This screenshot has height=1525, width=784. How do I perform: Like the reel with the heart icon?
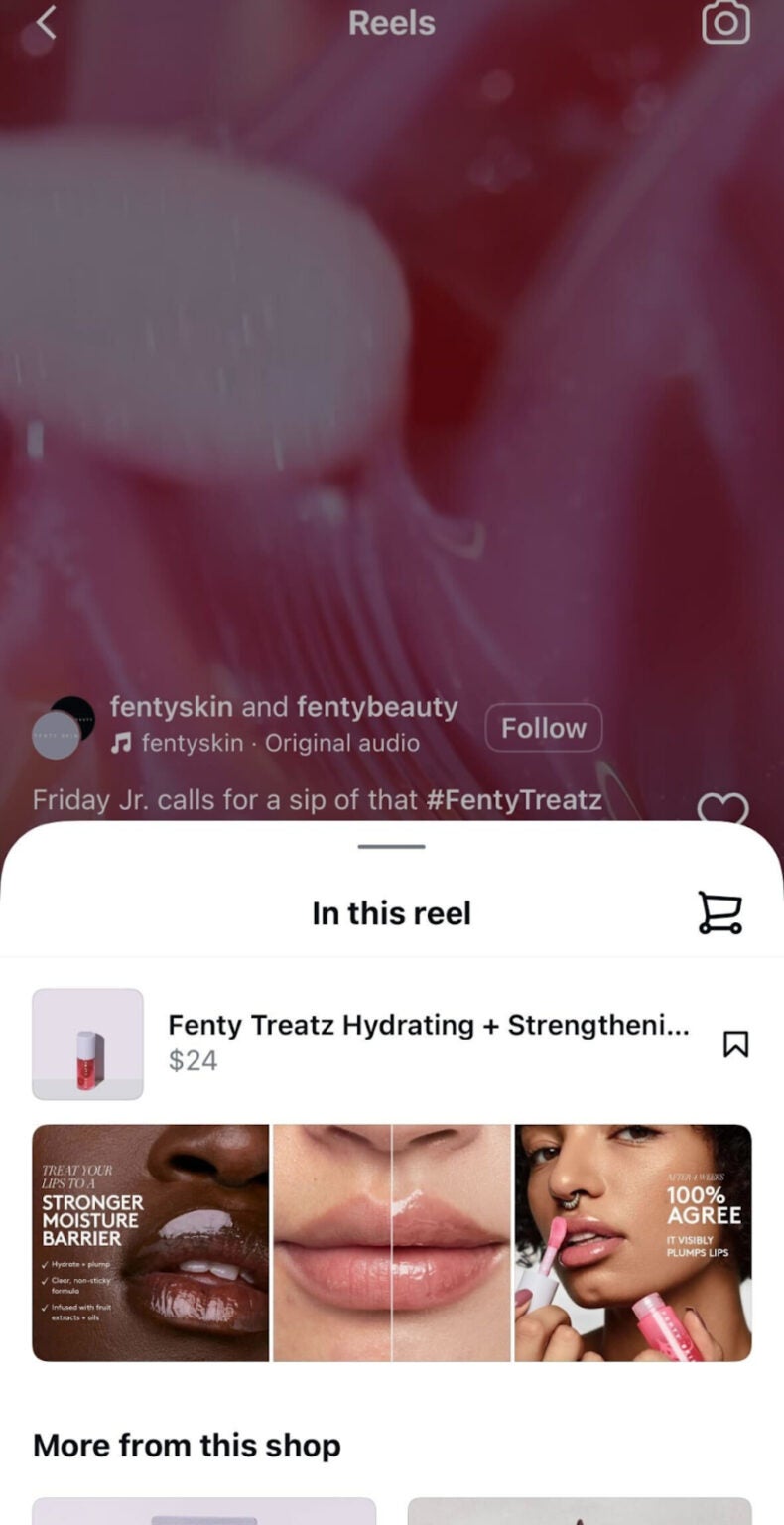point(725,809)
